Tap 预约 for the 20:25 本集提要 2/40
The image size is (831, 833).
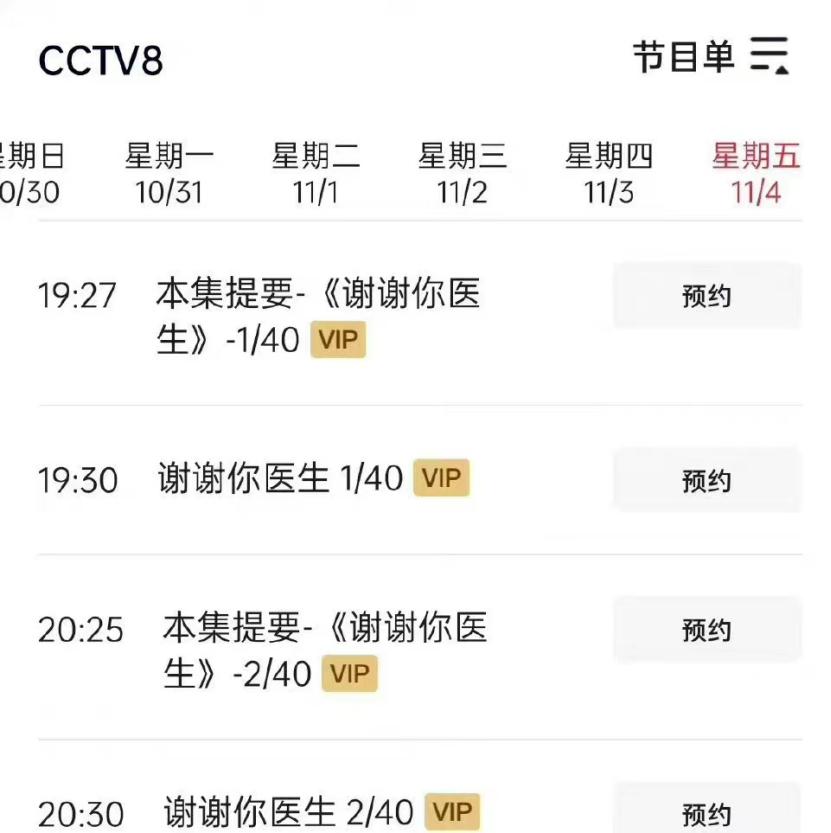(x=706, y=630)
